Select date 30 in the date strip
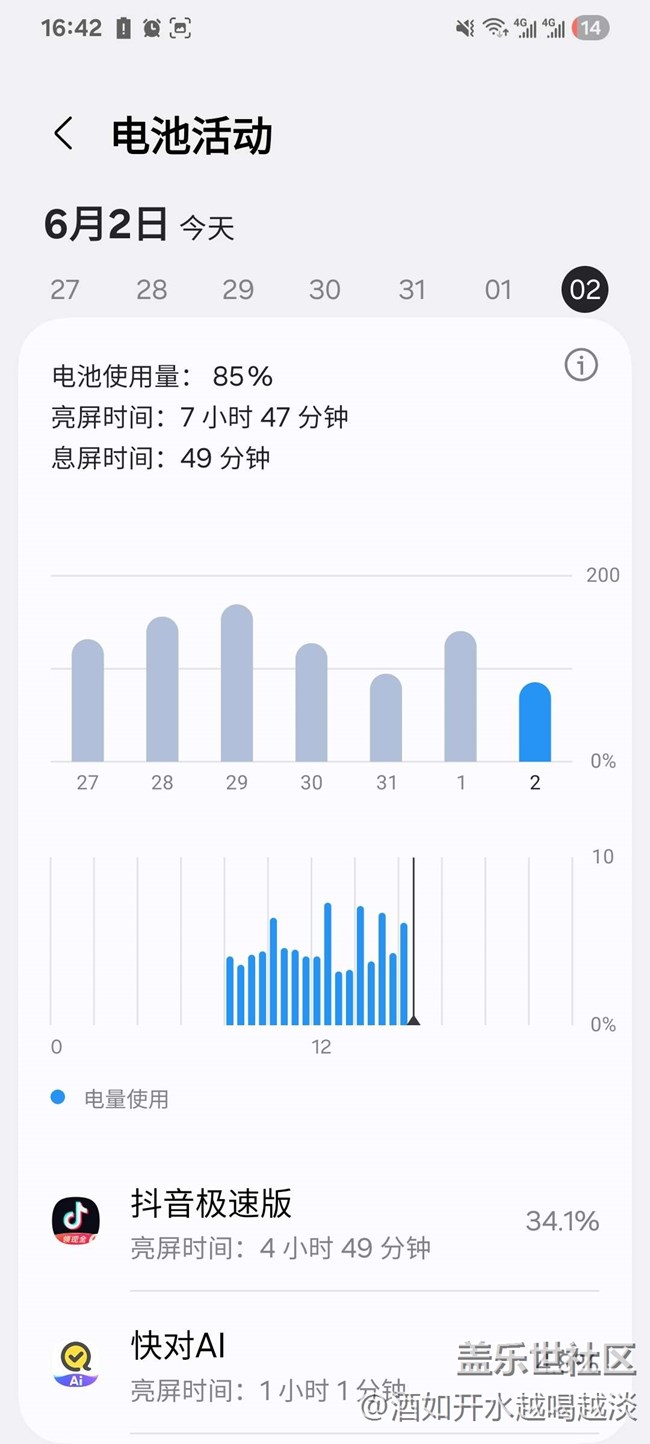650x1444 pixels. (325, 290)
